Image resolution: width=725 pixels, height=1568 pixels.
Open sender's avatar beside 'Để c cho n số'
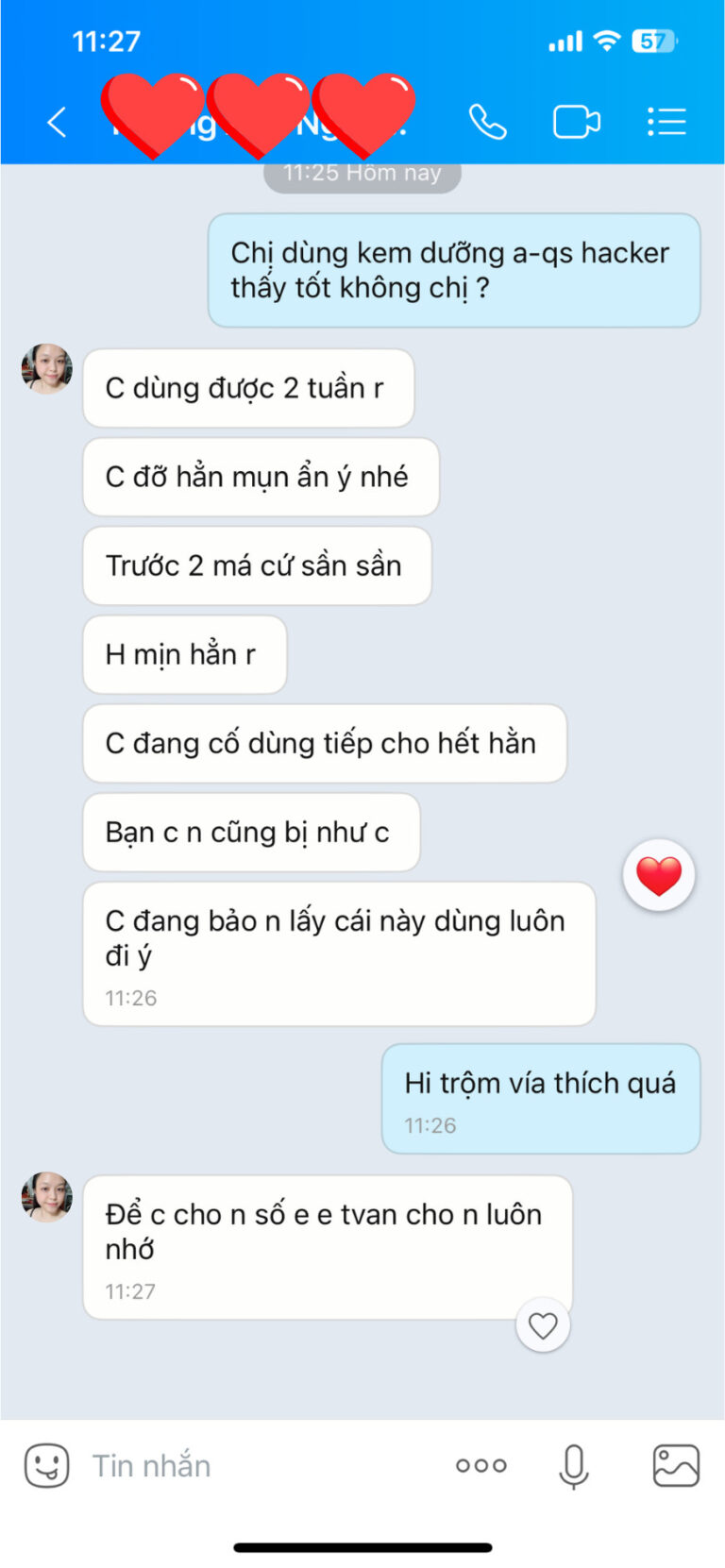[x=47, y=1197]
